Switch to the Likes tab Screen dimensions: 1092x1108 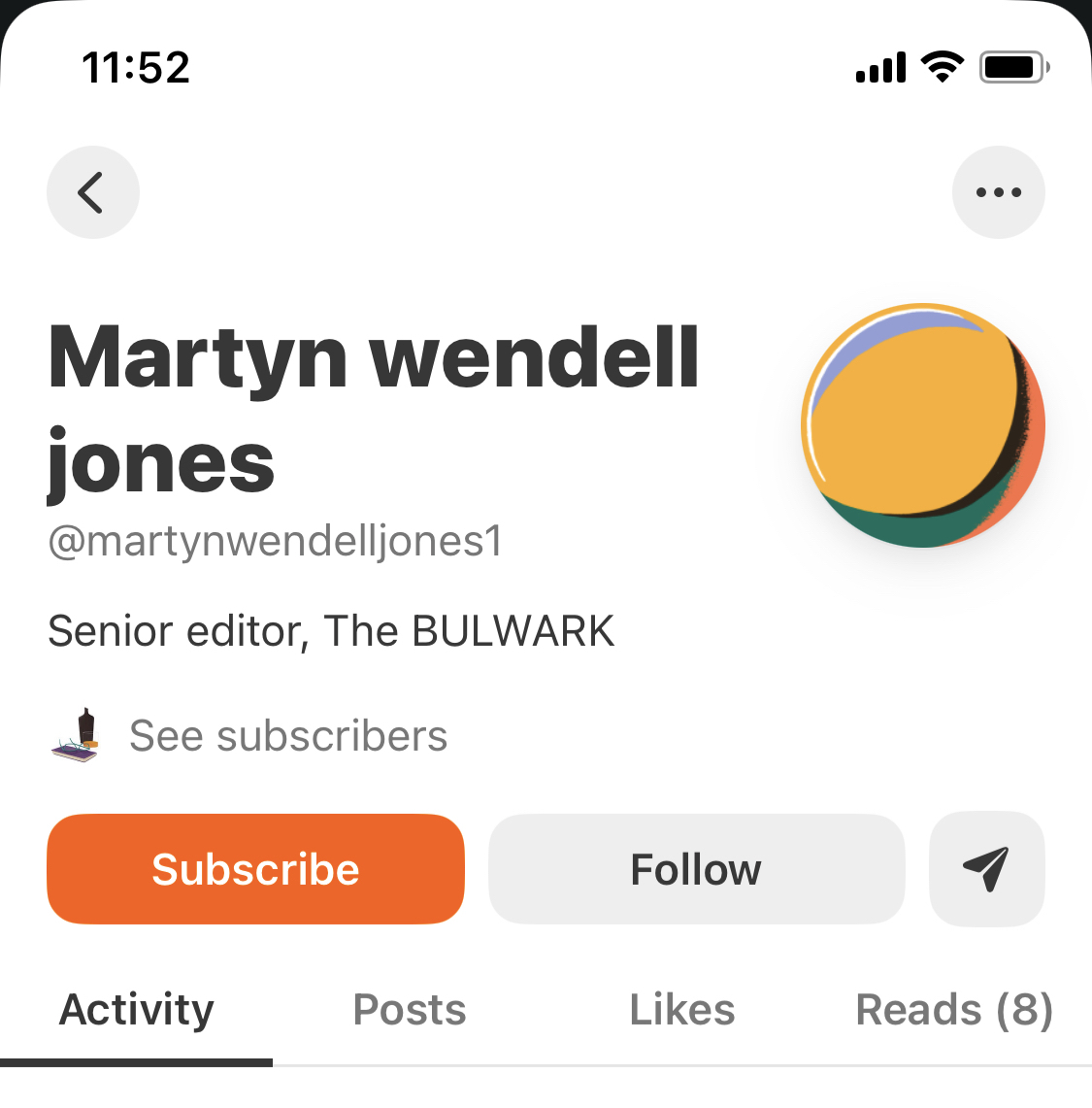pyautogui.click(x=682, y=1010)
